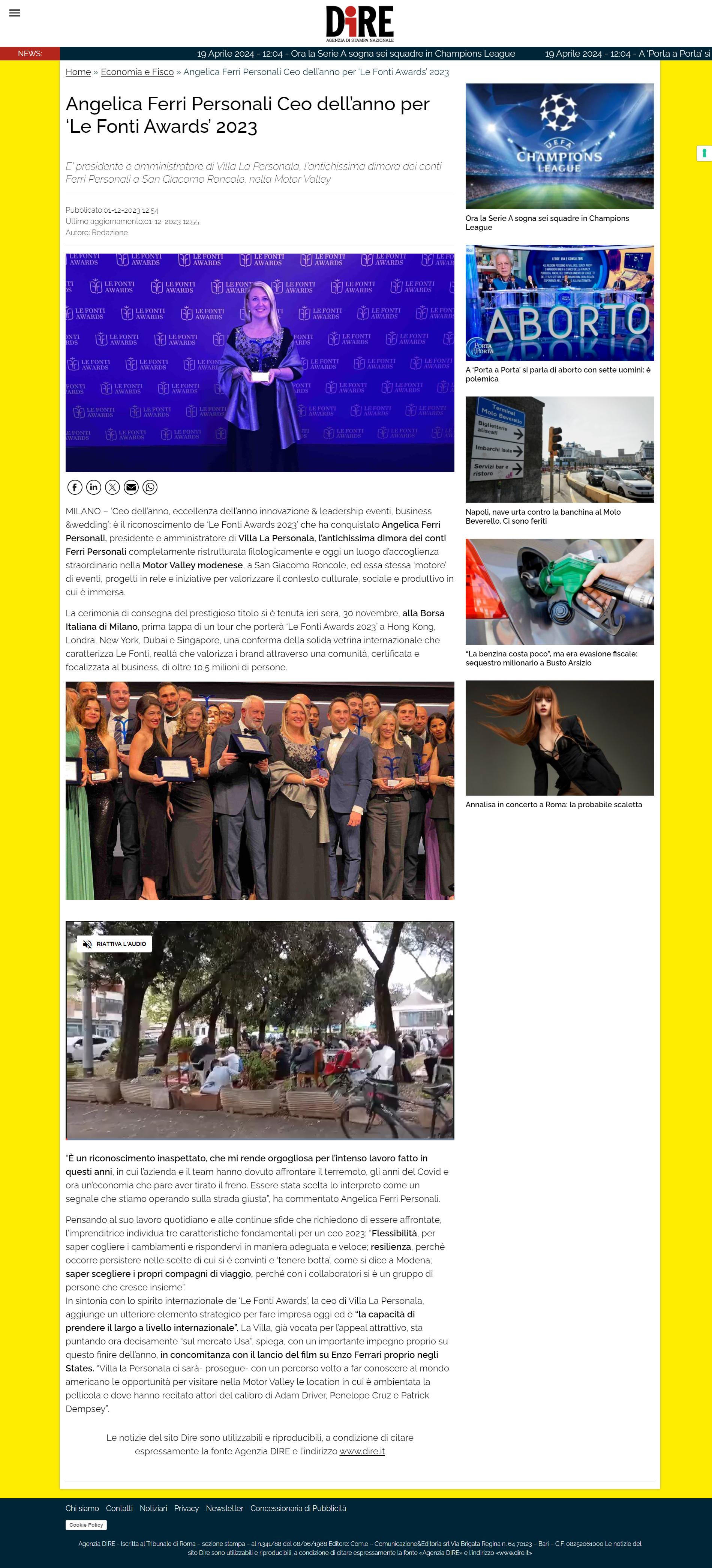Open Economia e Fisco breadcrumb

click(x=137, y=72)
